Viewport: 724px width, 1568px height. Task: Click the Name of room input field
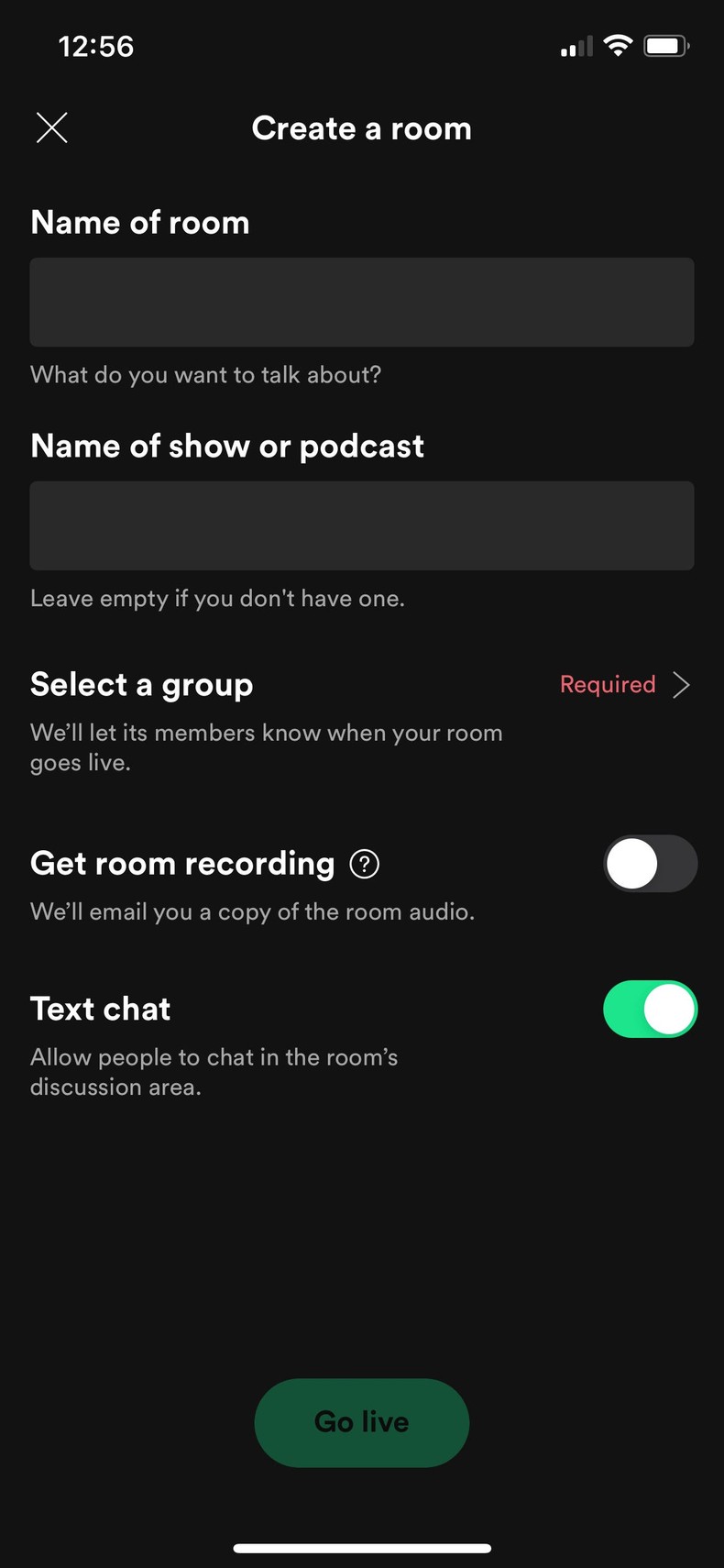coord(361,302)
